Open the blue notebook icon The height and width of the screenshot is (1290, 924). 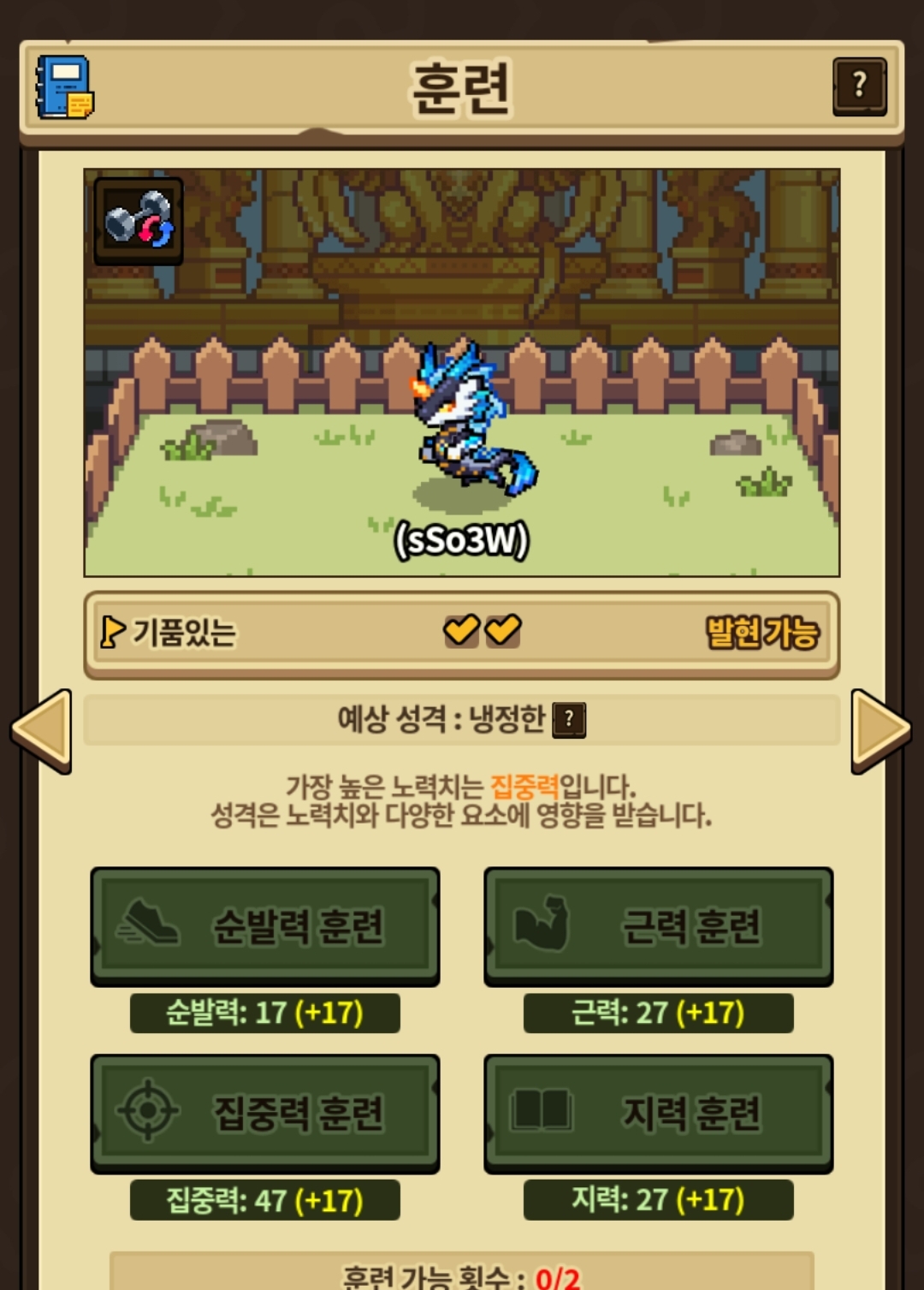pyautogui.click(x=64, y=88)
